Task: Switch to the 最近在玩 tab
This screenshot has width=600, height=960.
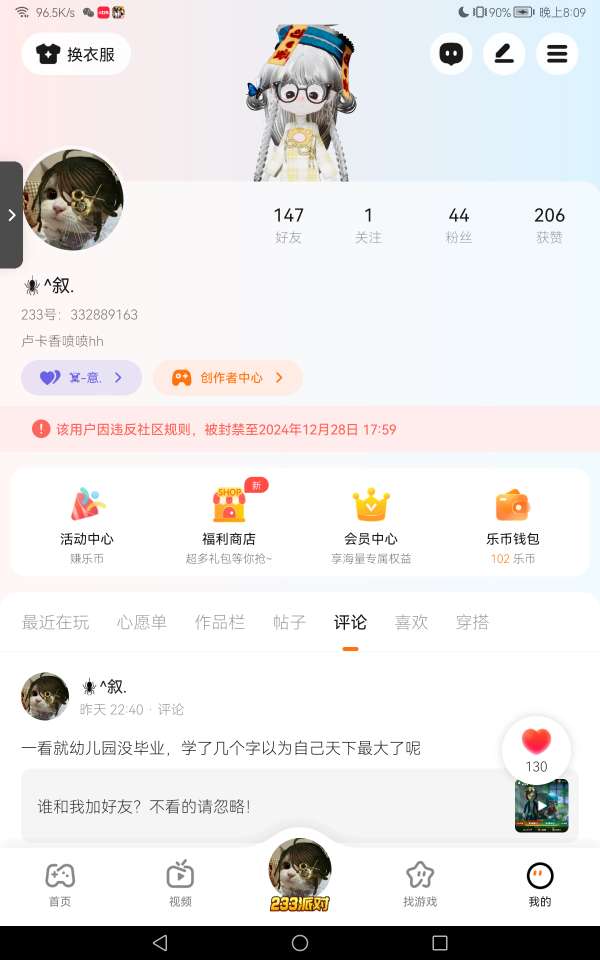Action: (x=56, y=622)
